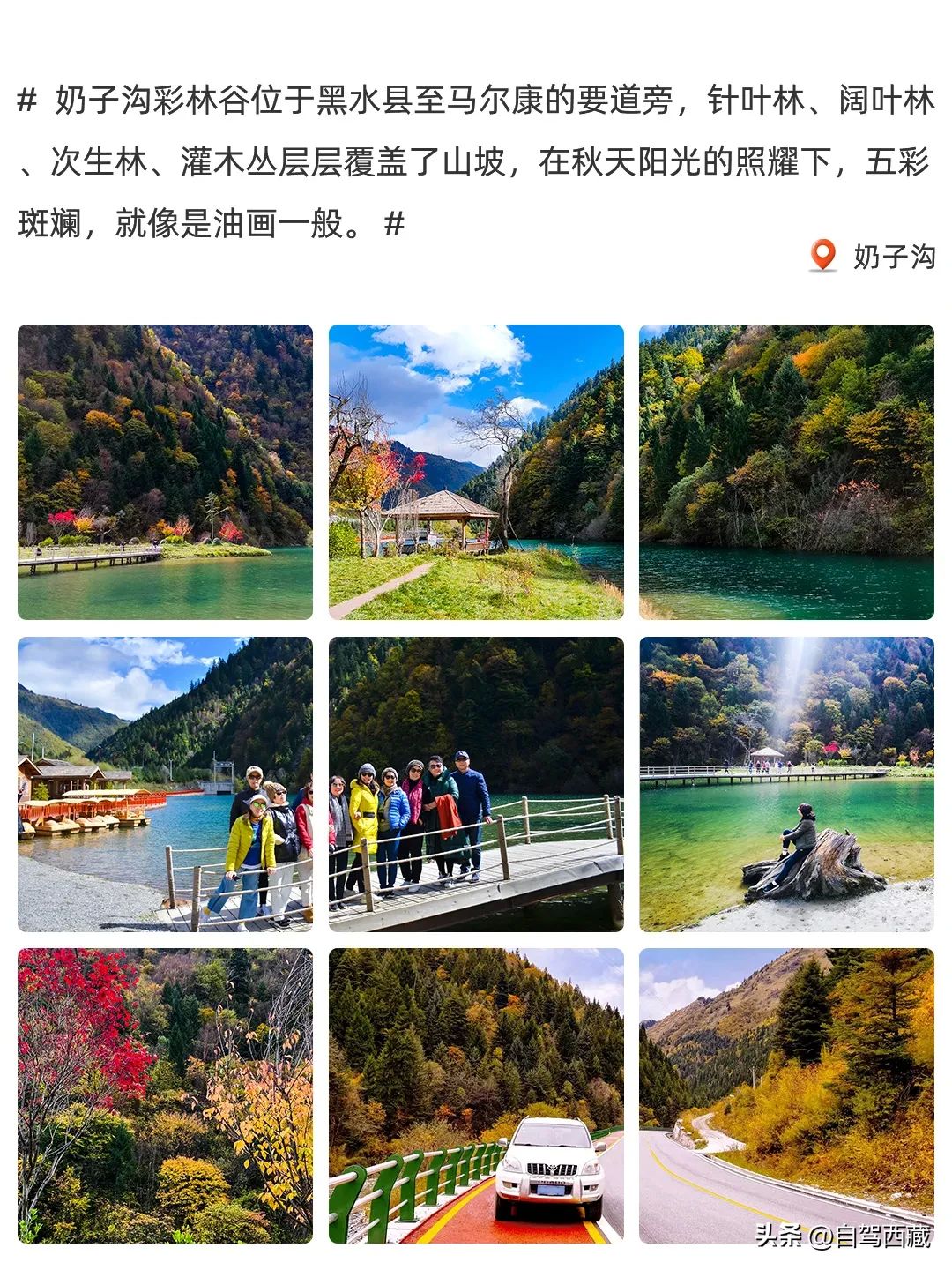
Task: Open the photo of red maple leaves
Action: pyautogui.click(x=165, y=1095)
